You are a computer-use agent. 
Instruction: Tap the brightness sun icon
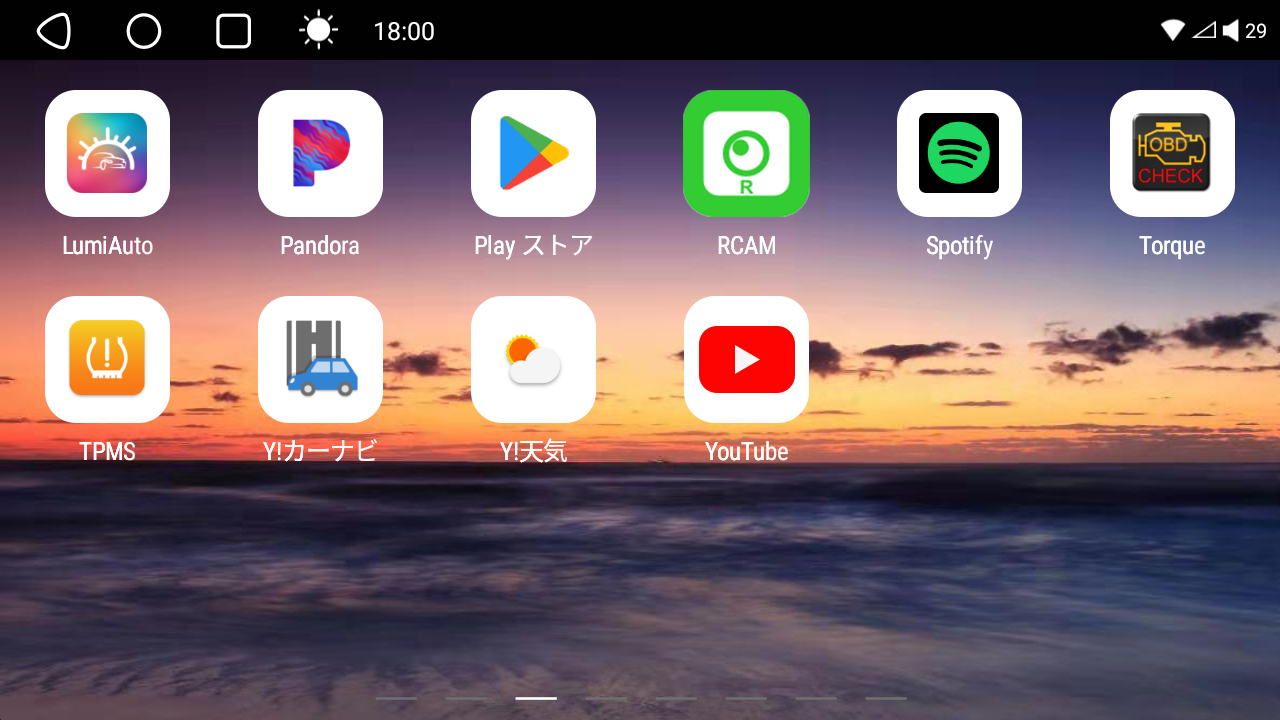coord(318,31)
